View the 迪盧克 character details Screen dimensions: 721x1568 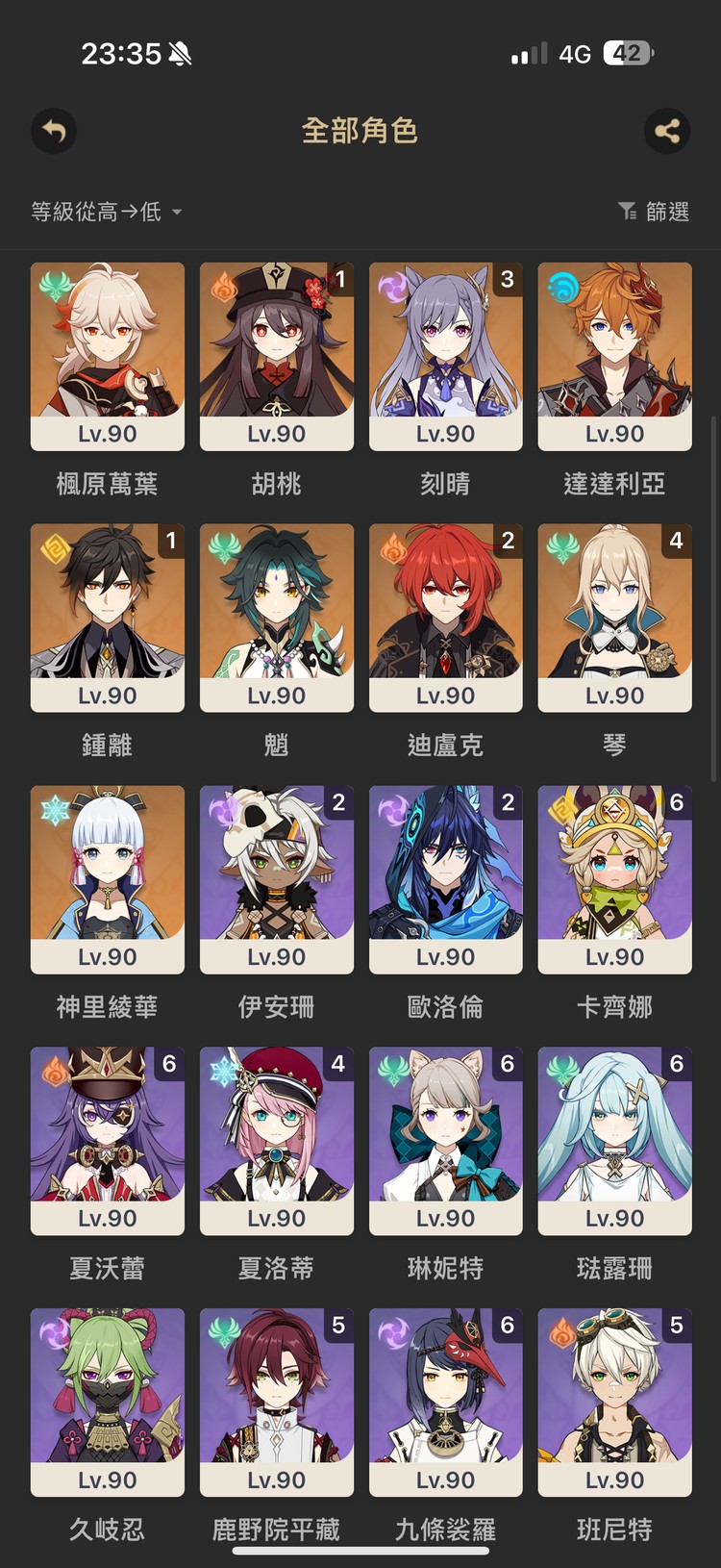pos(446,618)
